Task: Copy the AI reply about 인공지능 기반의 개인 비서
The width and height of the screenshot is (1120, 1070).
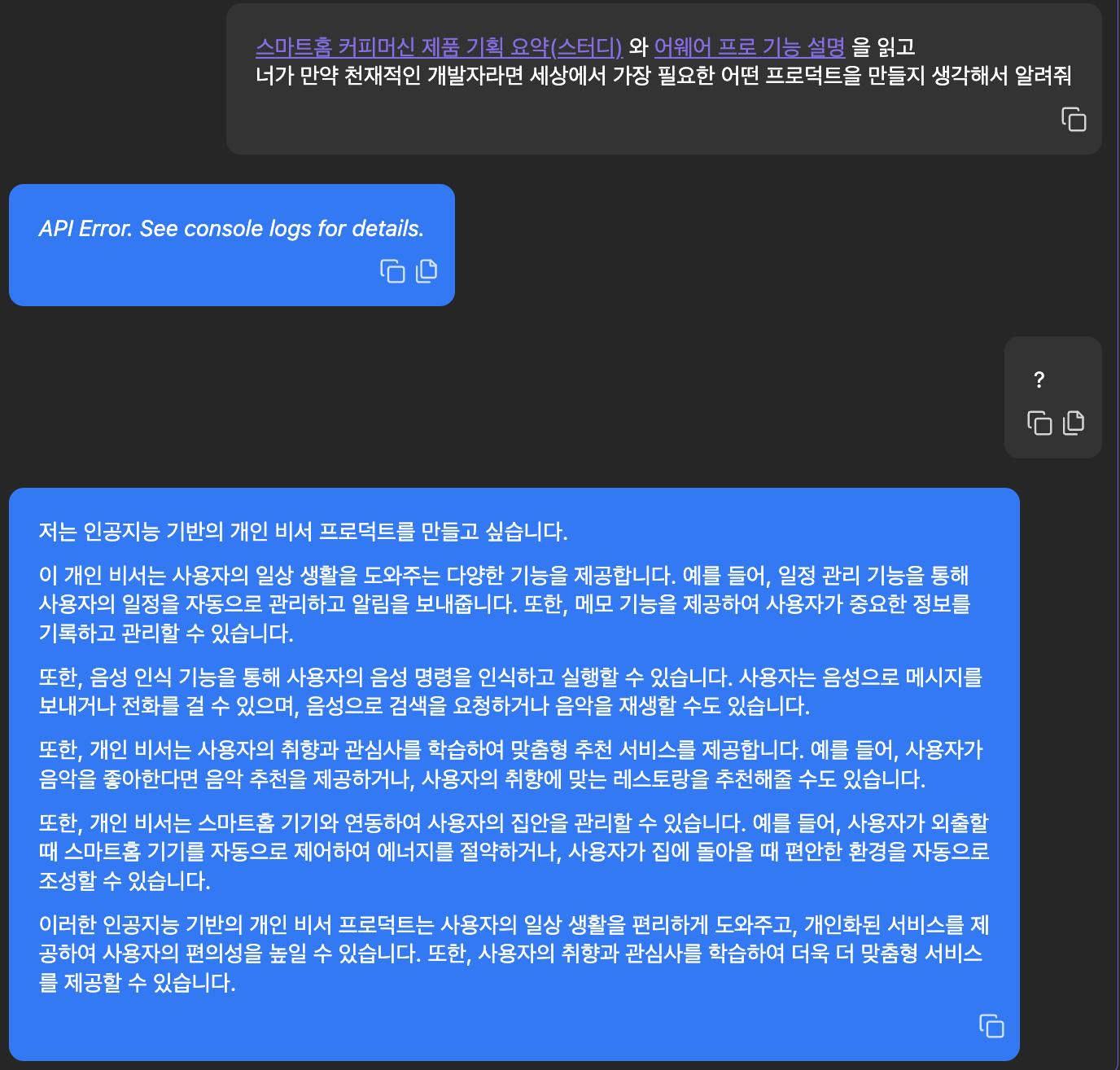Action: point(991,1026)
